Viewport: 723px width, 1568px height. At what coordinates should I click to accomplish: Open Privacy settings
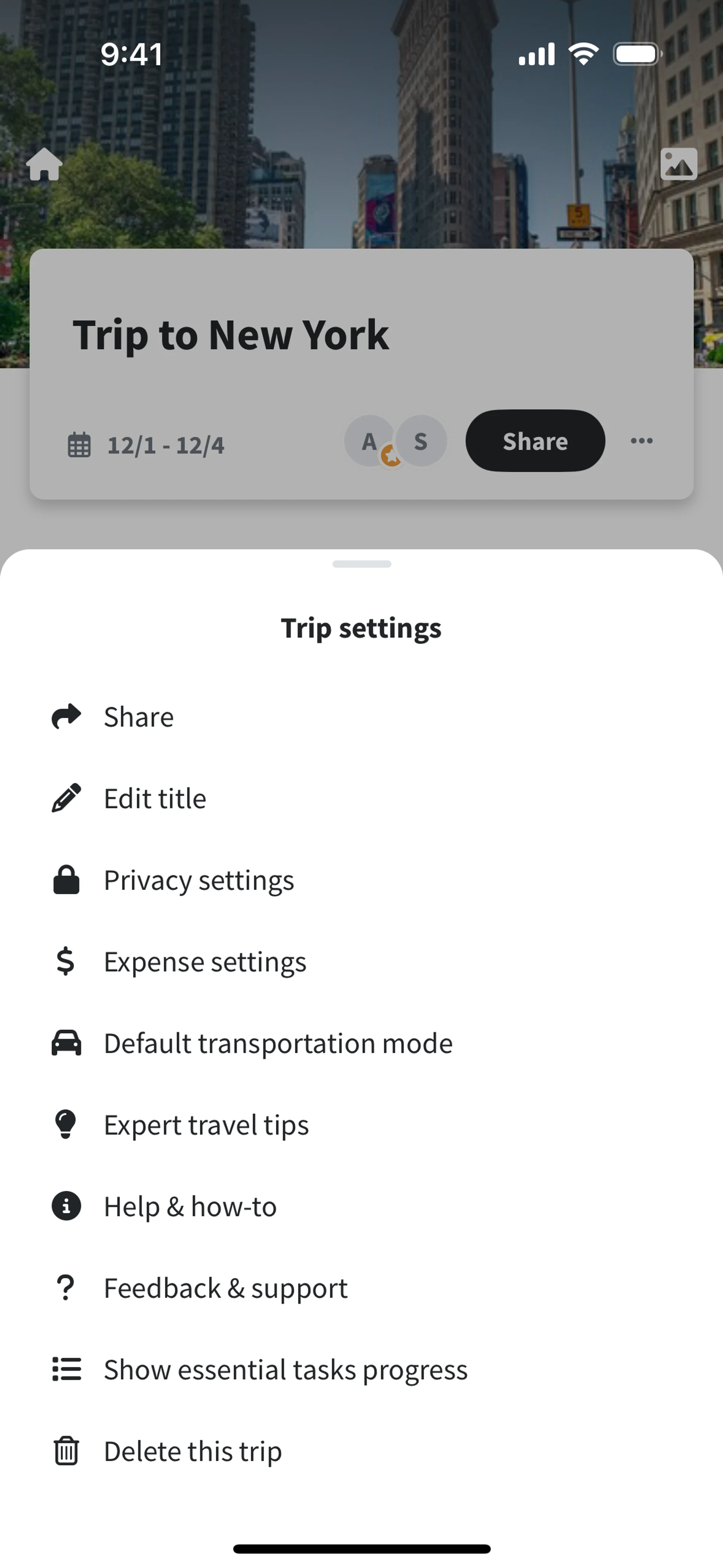tap(198, 880)
